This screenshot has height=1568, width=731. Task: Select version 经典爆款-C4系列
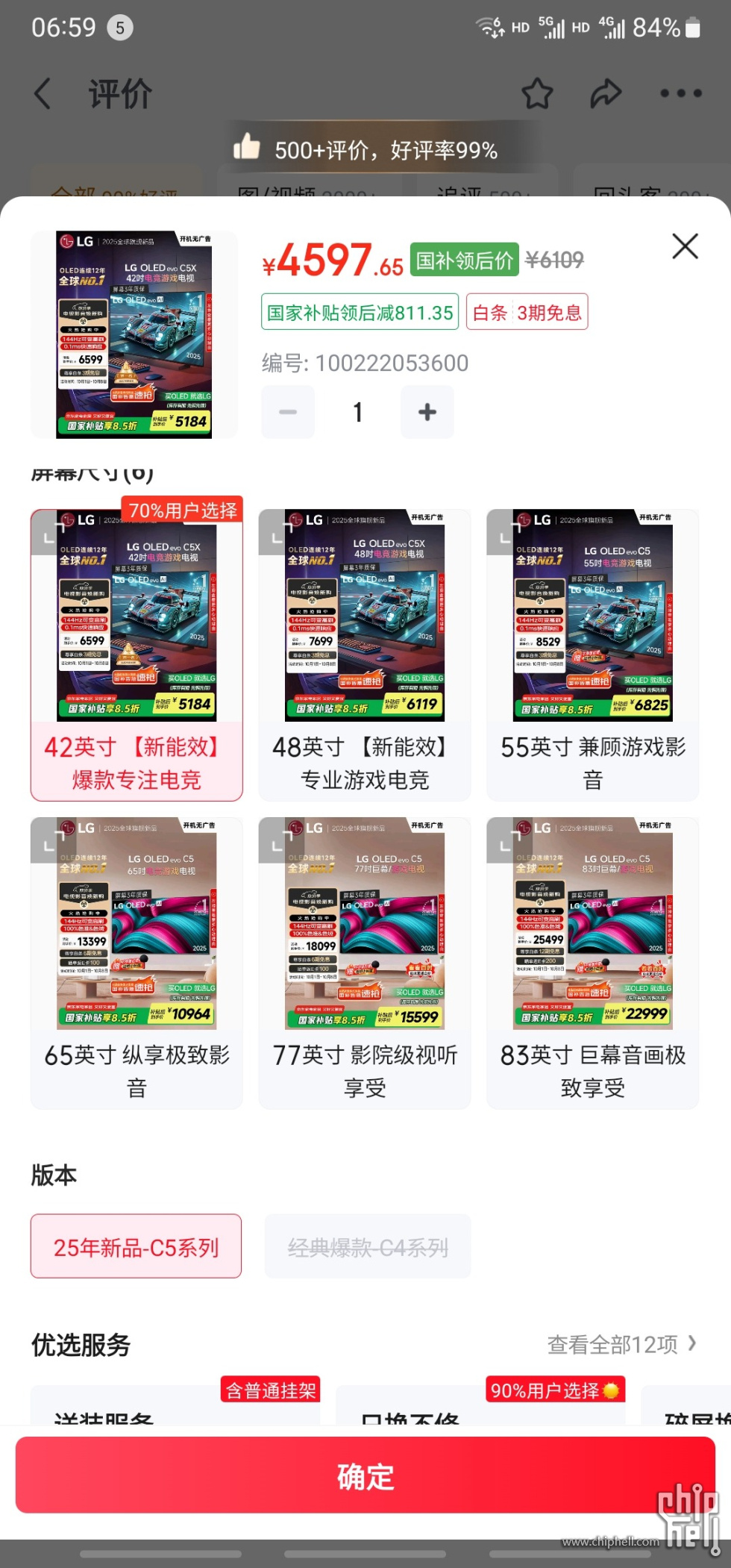click(368, 1246)
